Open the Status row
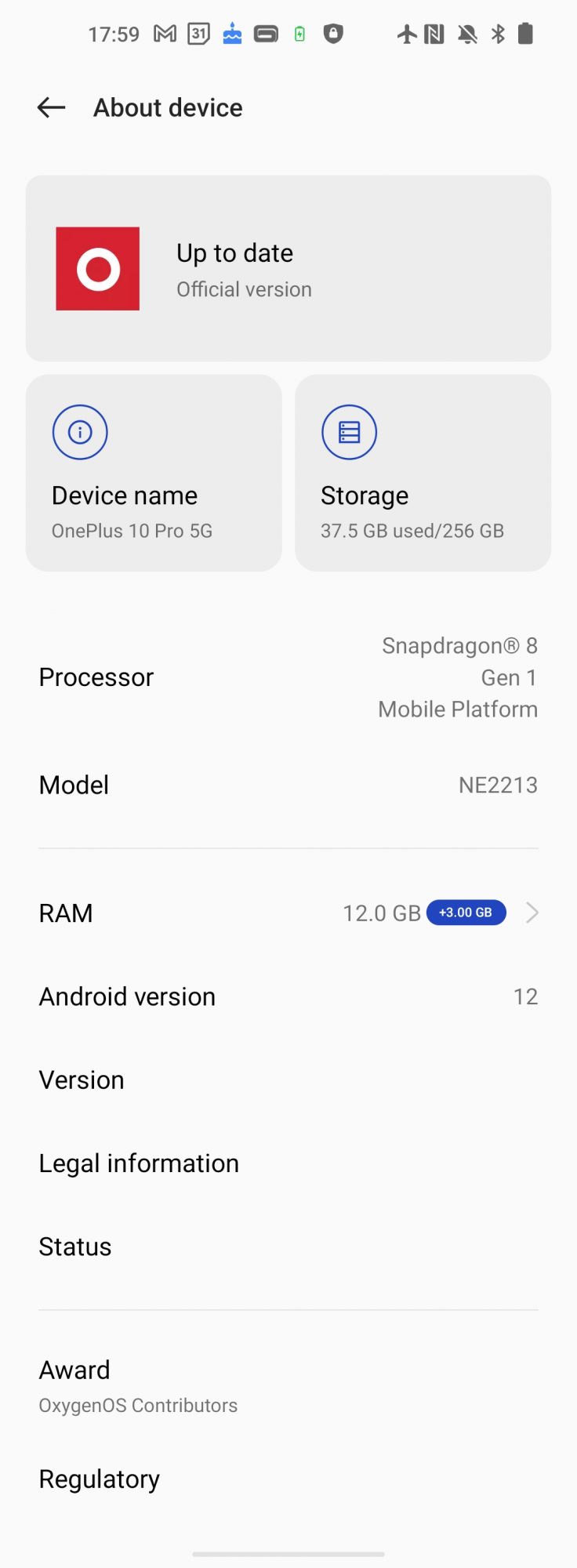The image size is (577, 1568). click(x=288, y=1247)
